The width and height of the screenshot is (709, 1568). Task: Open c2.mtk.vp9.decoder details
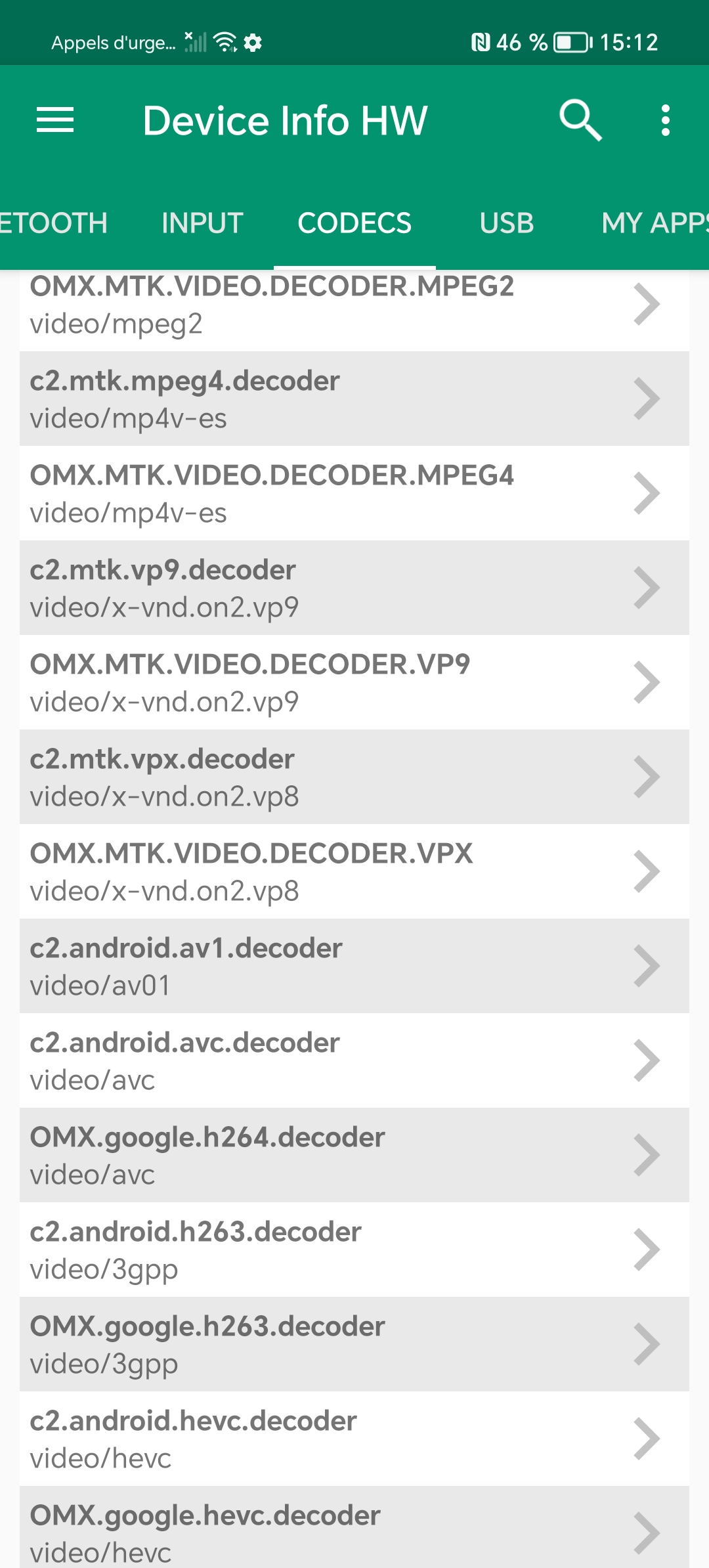coord(354,588)
